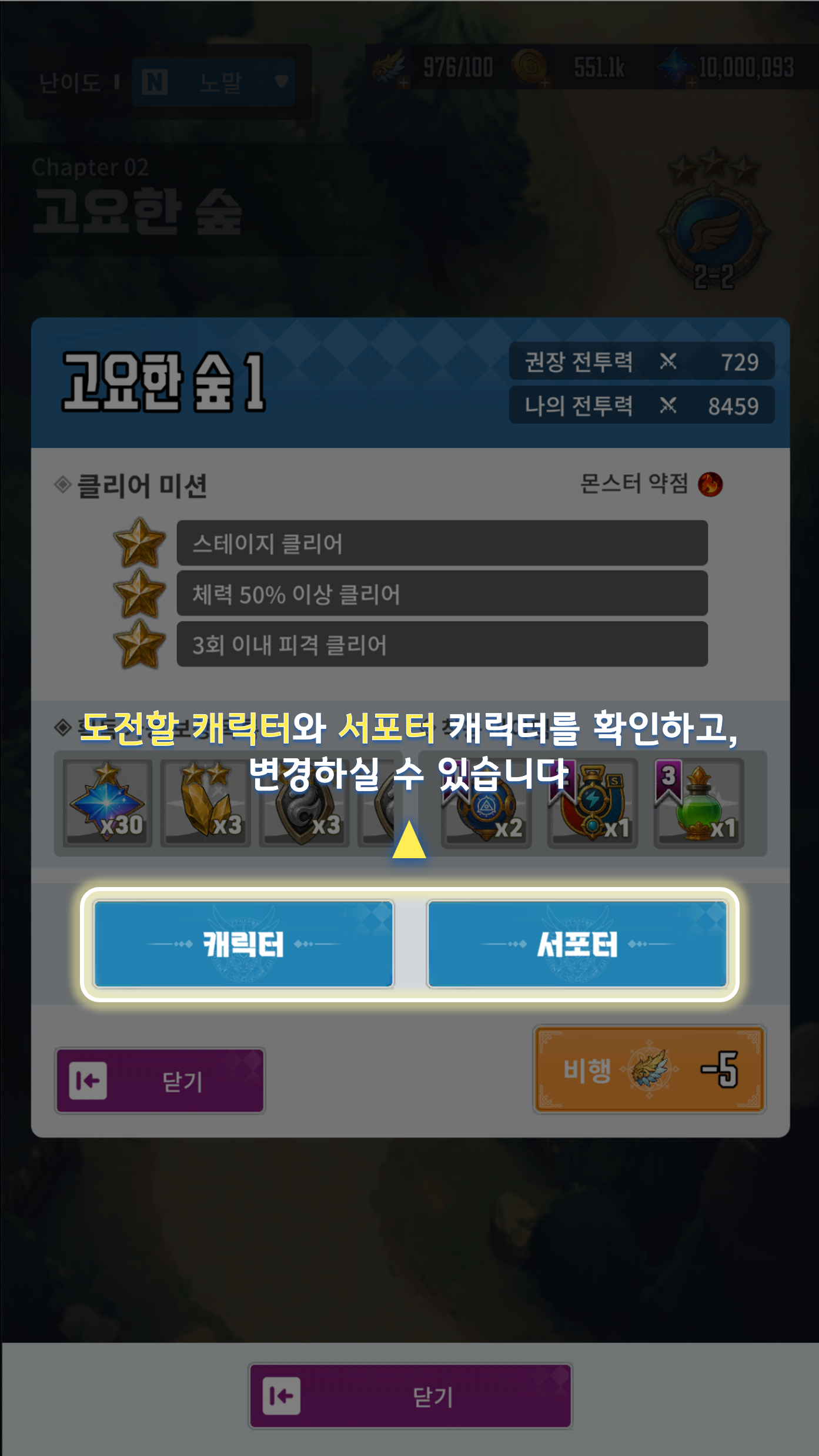Select the 2-2 stage node on the map
Image resolution: width=819 pixels, height=1456 pixels.
coord(713,235)
